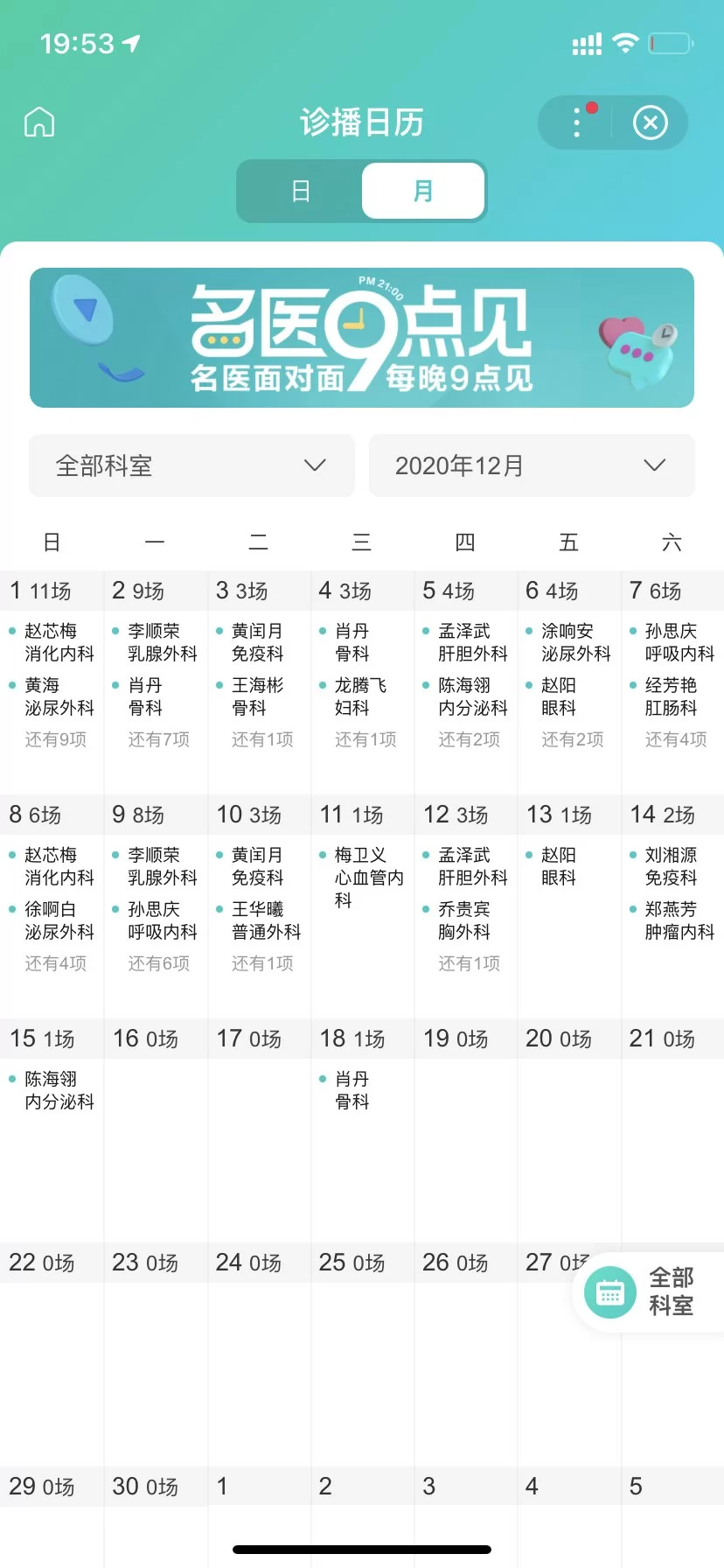Open 肖丹 骨科 session on the 18th

(x=352, y=1090)
